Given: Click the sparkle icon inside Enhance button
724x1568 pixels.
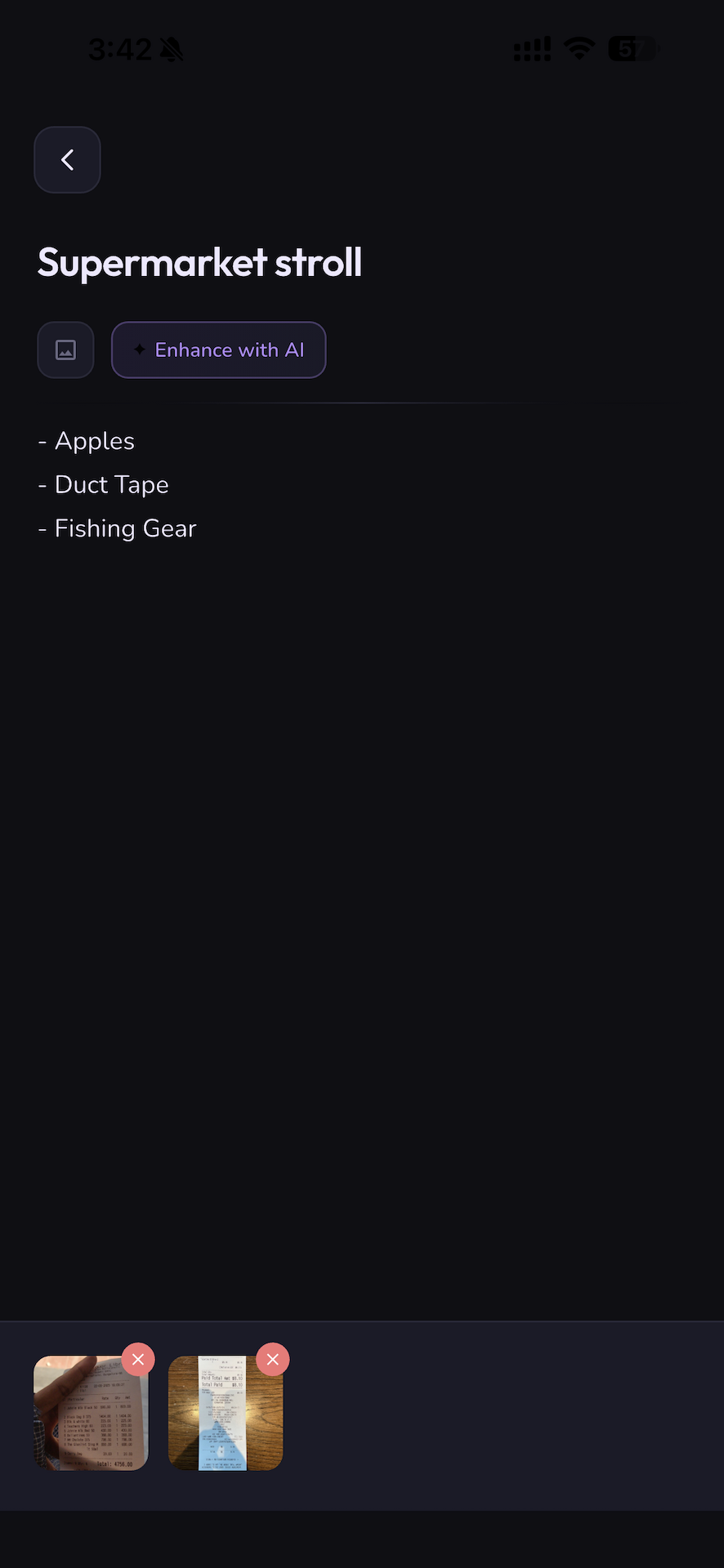Looking at the screenshot, I should coord(138,349).
